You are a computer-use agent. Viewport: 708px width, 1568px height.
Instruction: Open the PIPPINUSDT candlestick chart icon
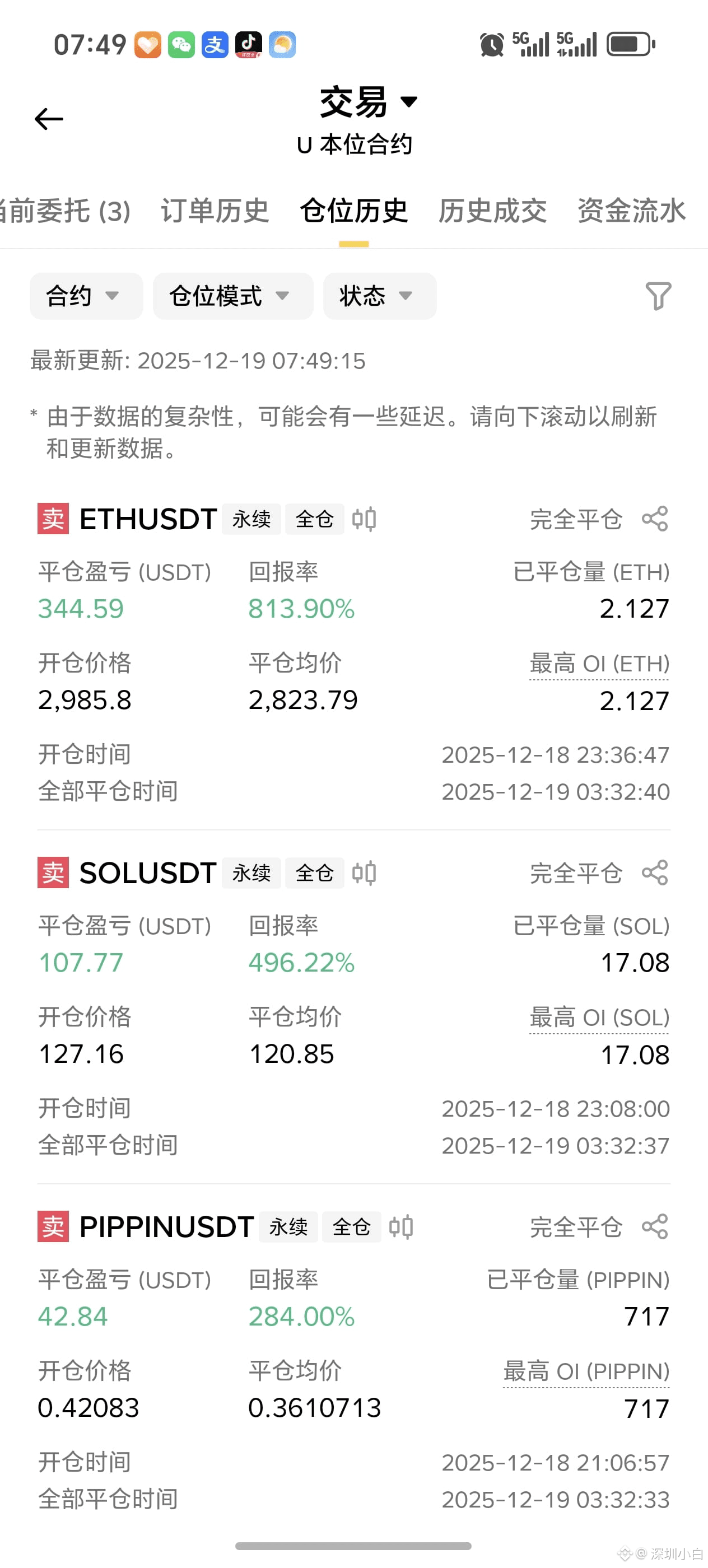point(401,1226)
